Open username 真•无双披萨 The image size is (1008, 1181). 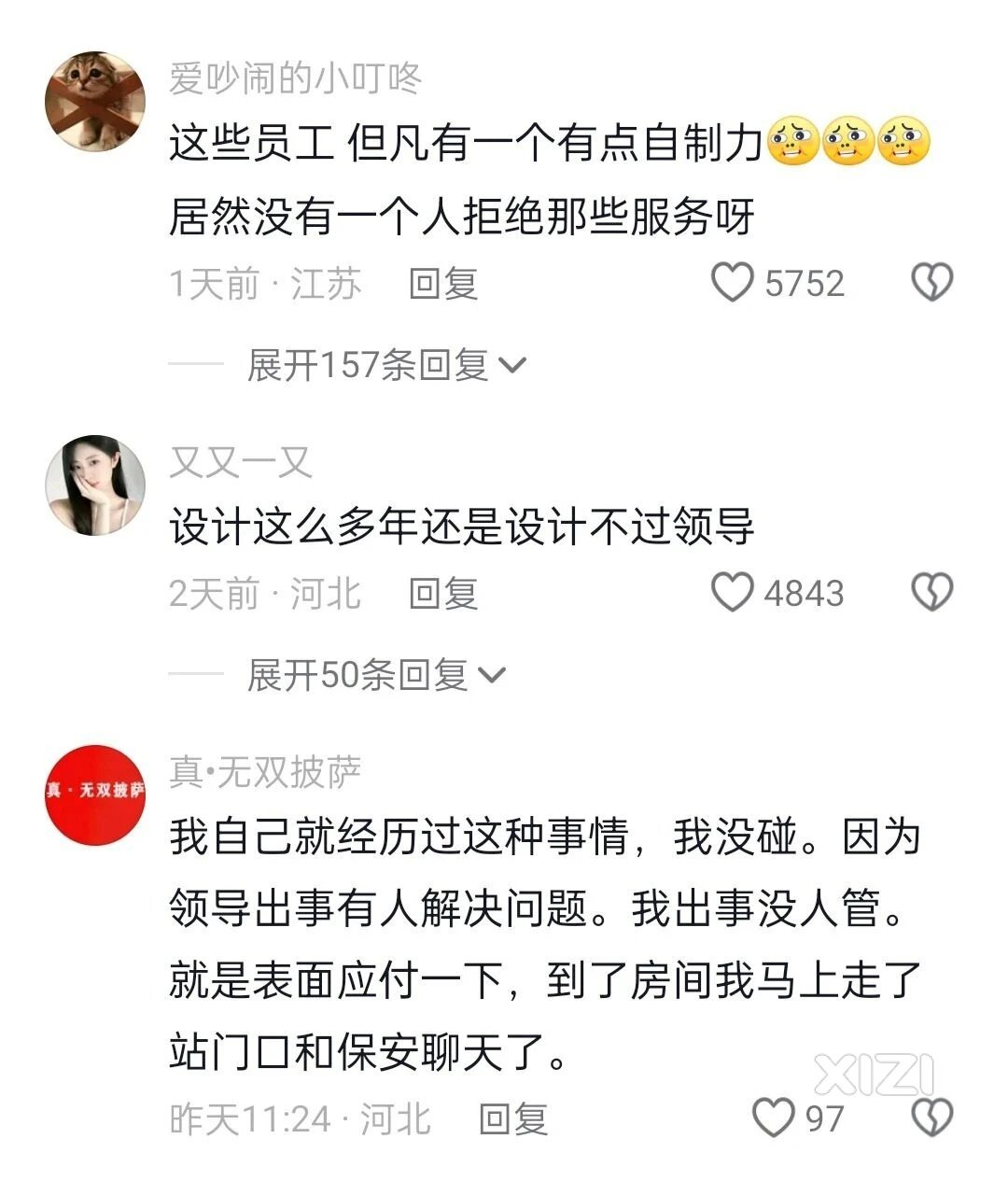(265, 772)
